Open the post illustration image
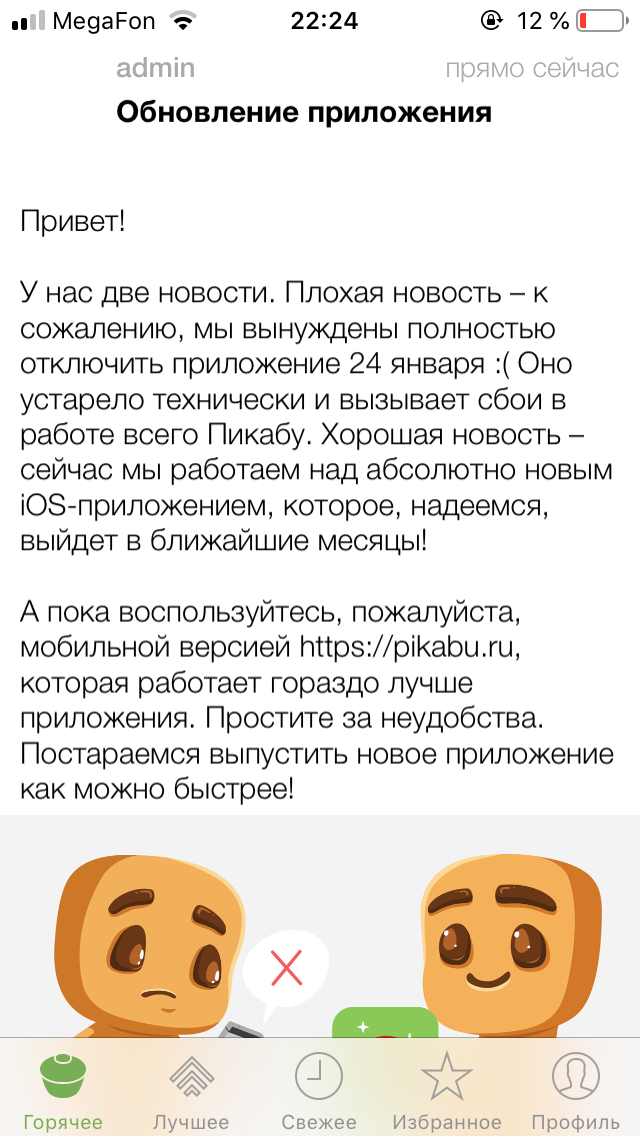 point(320,925)
